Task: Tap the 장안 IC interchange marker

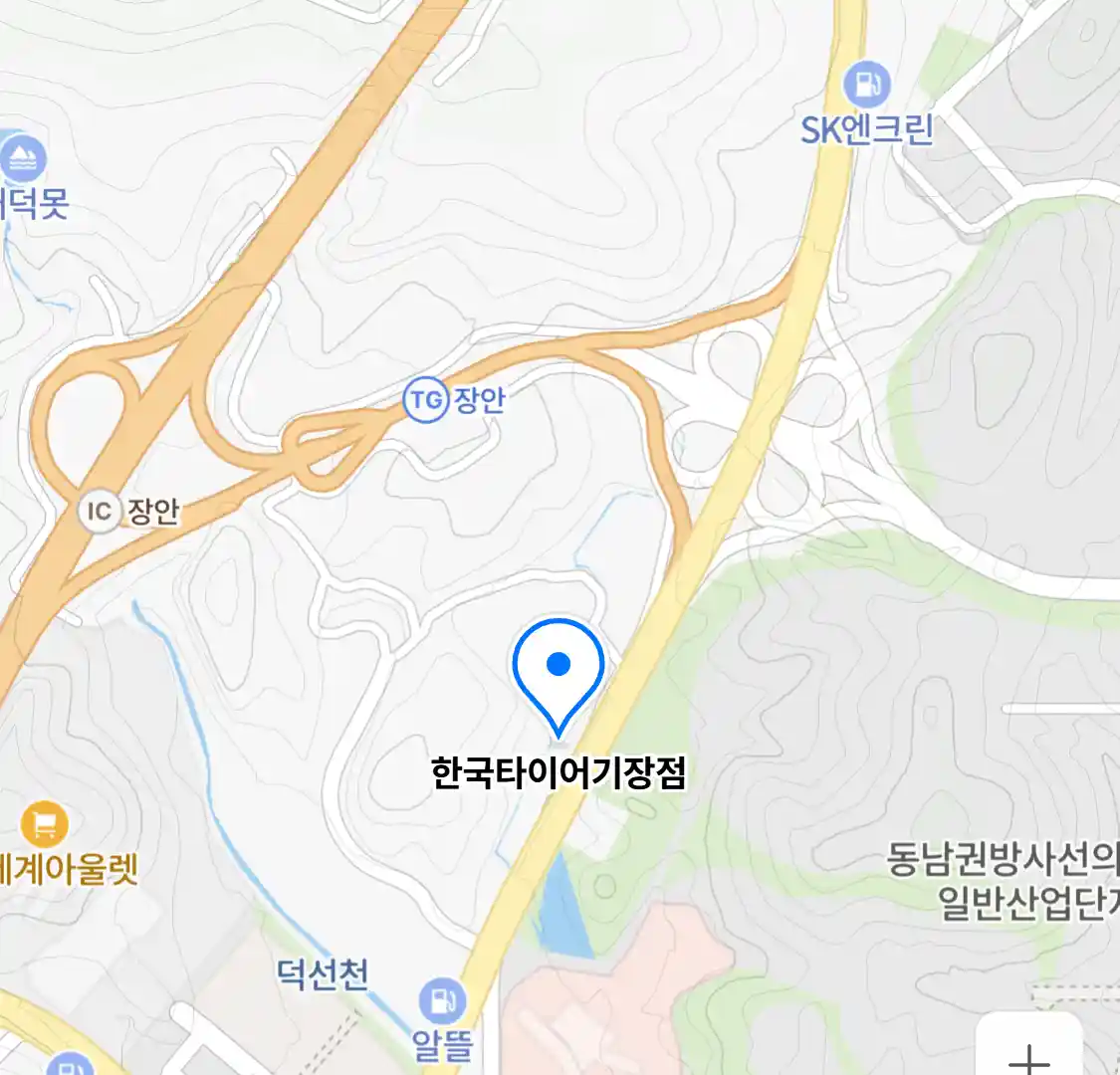Action: click(100, 512)
